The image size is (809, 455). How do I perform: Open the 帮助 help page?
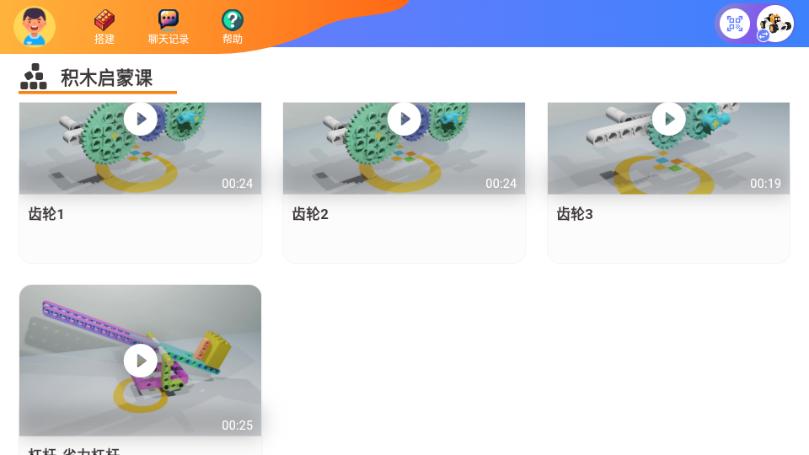232,26
